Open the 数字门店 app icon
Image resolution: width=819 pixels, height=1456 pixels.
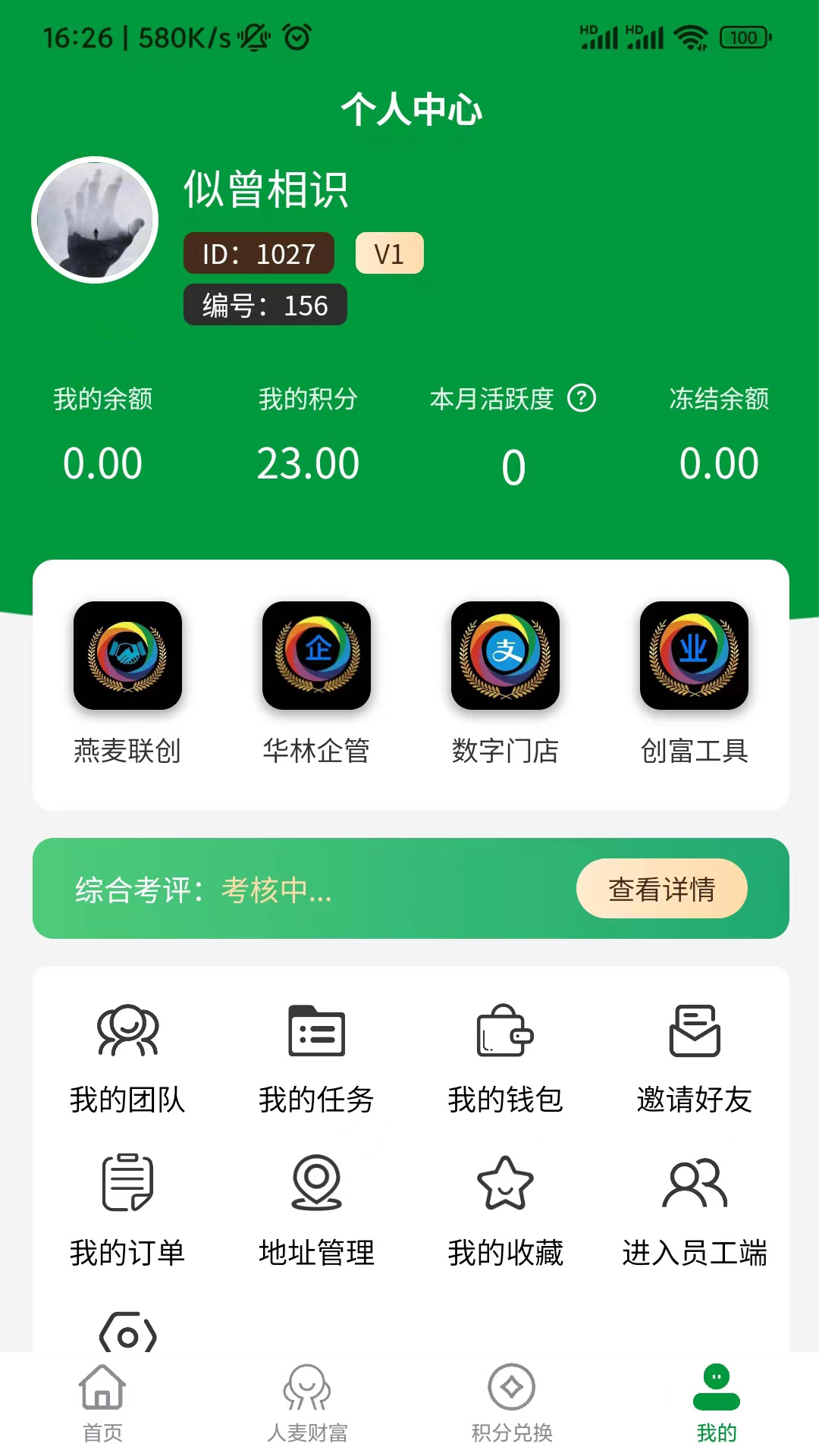pyautogui.click(x=505, y=657)
